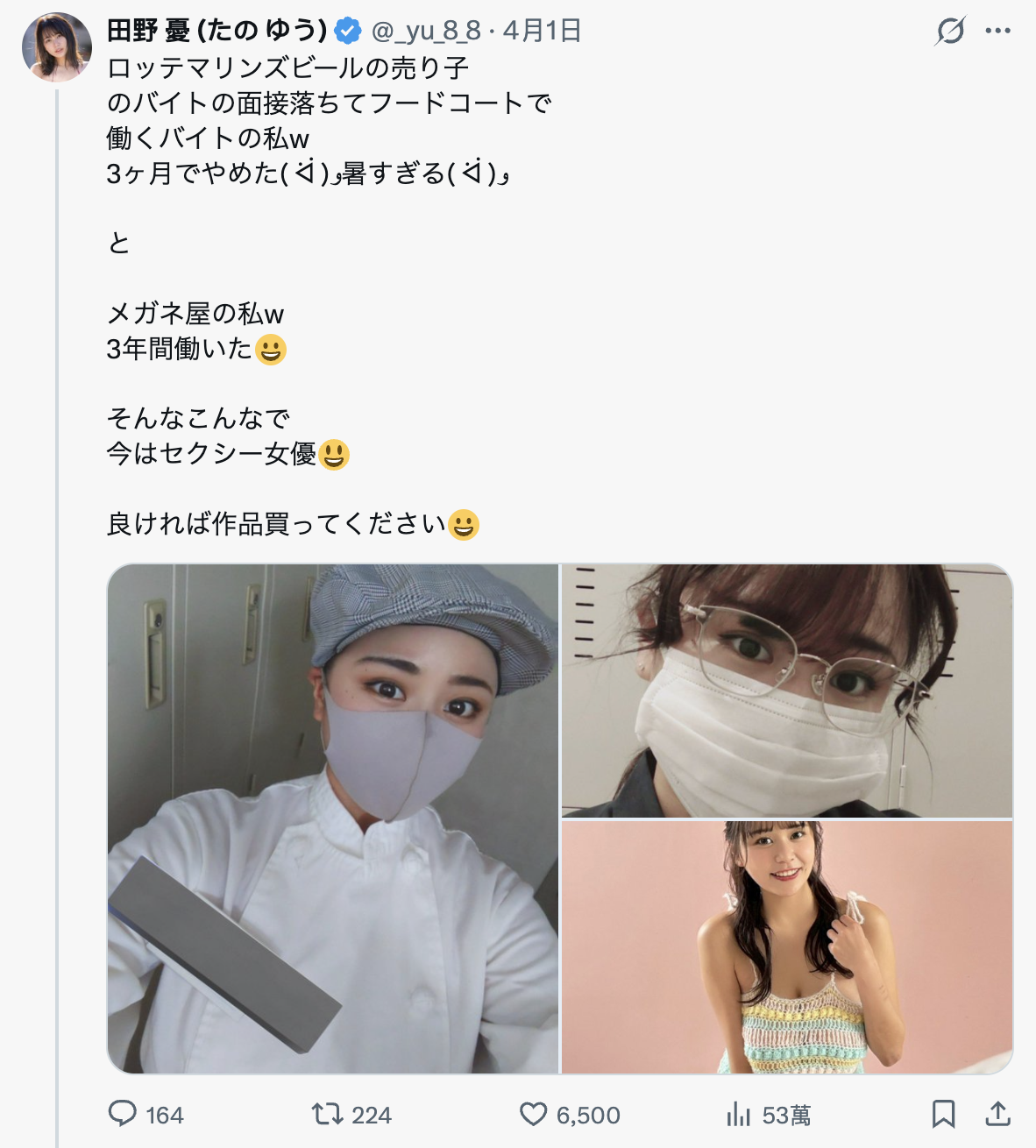Open the post's overflow menu
Image resolution: width=1036 pixels, height=1148 pixels.
[997, 32]
